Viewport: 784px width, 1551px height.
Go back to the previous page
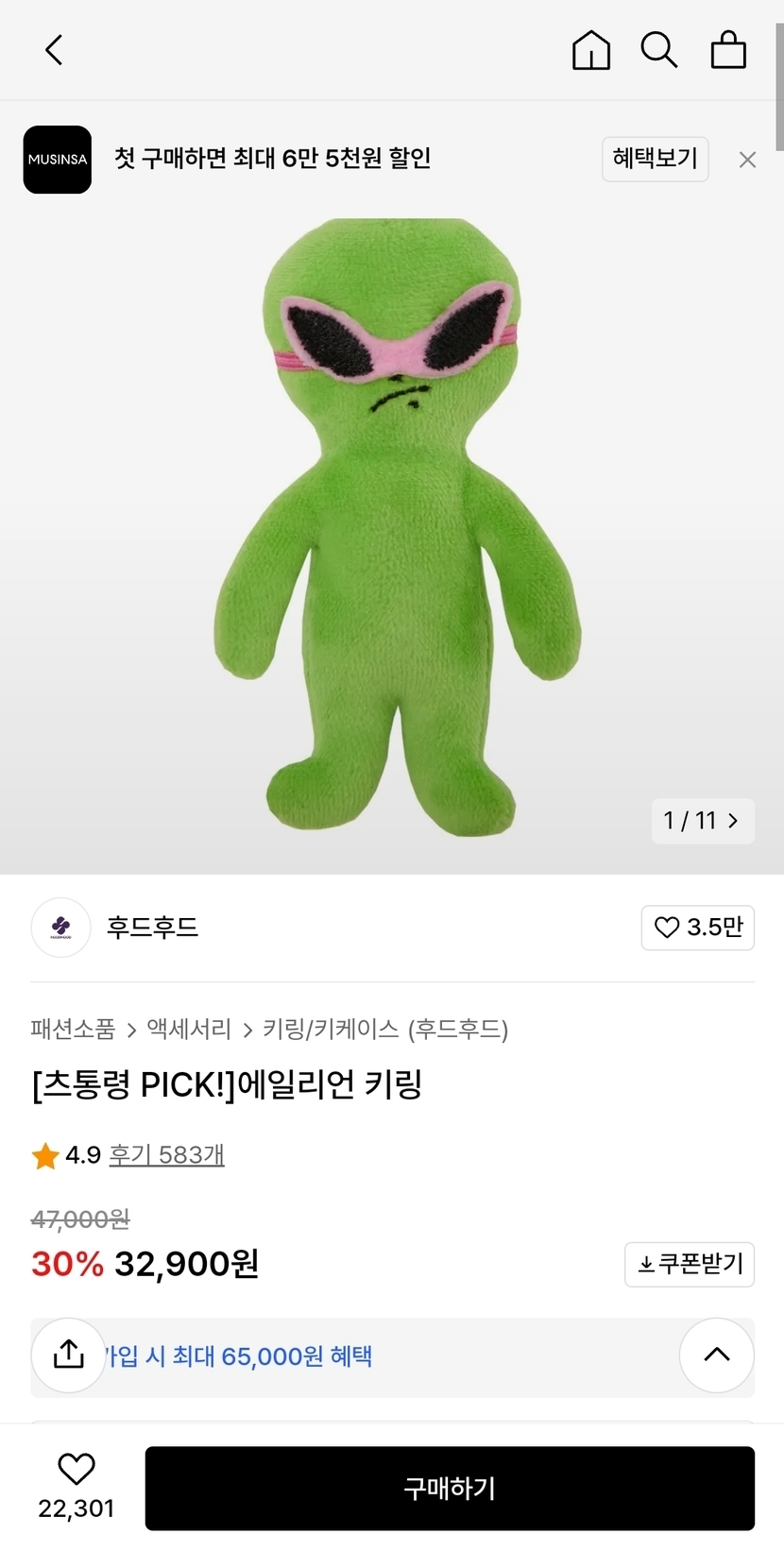pyautogui.click(x=54, y=50)
